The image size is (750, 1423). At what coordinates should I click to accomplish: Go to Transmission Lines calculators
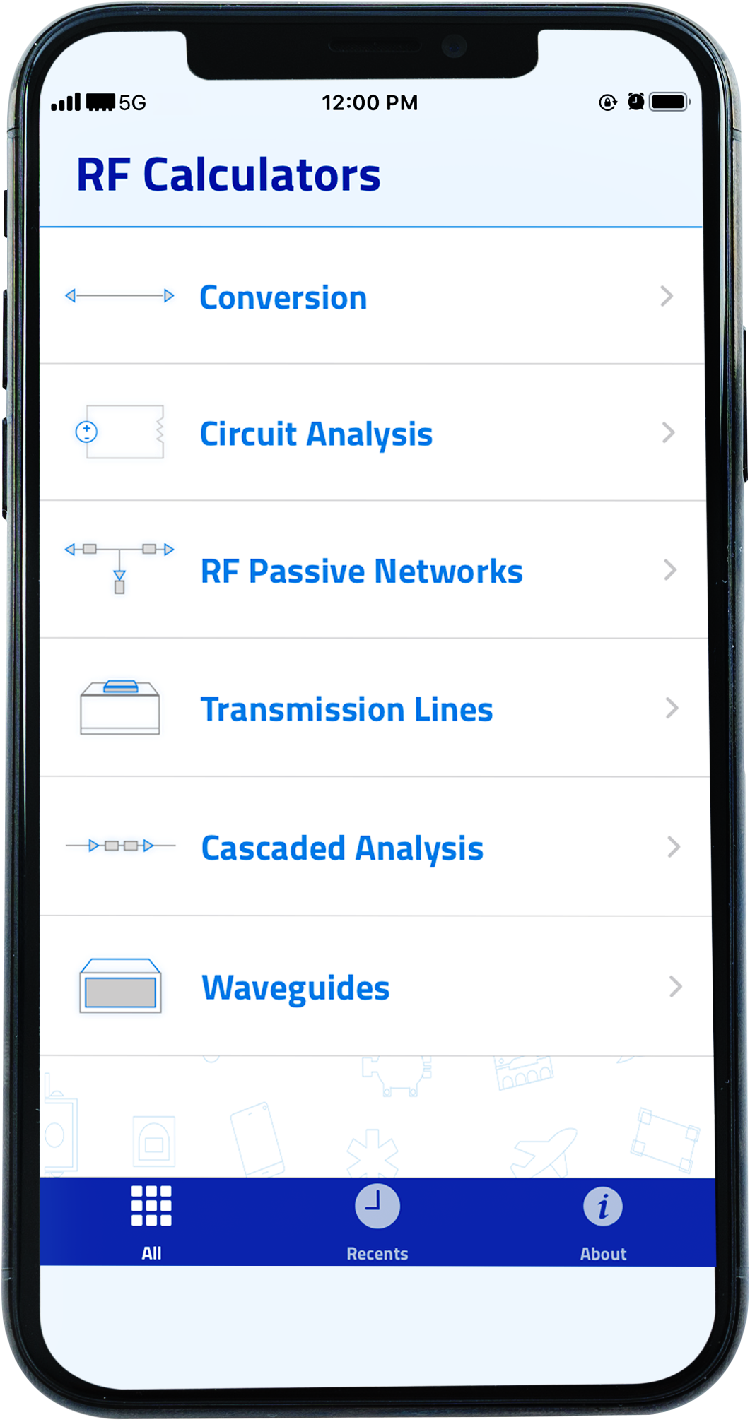click(x=347, y=709)
